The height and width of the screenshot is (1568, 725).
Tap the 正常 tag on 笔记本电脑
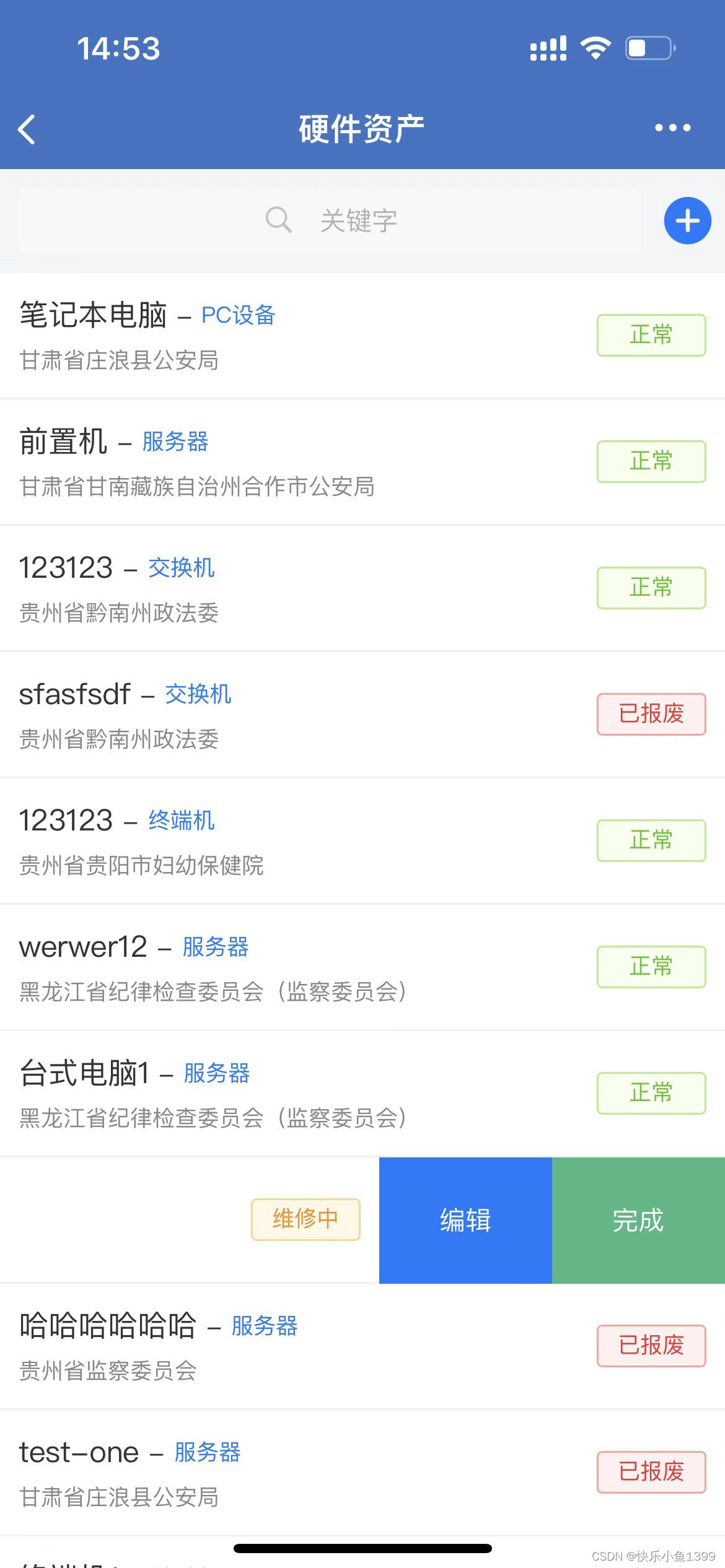[x=651, y=335]
